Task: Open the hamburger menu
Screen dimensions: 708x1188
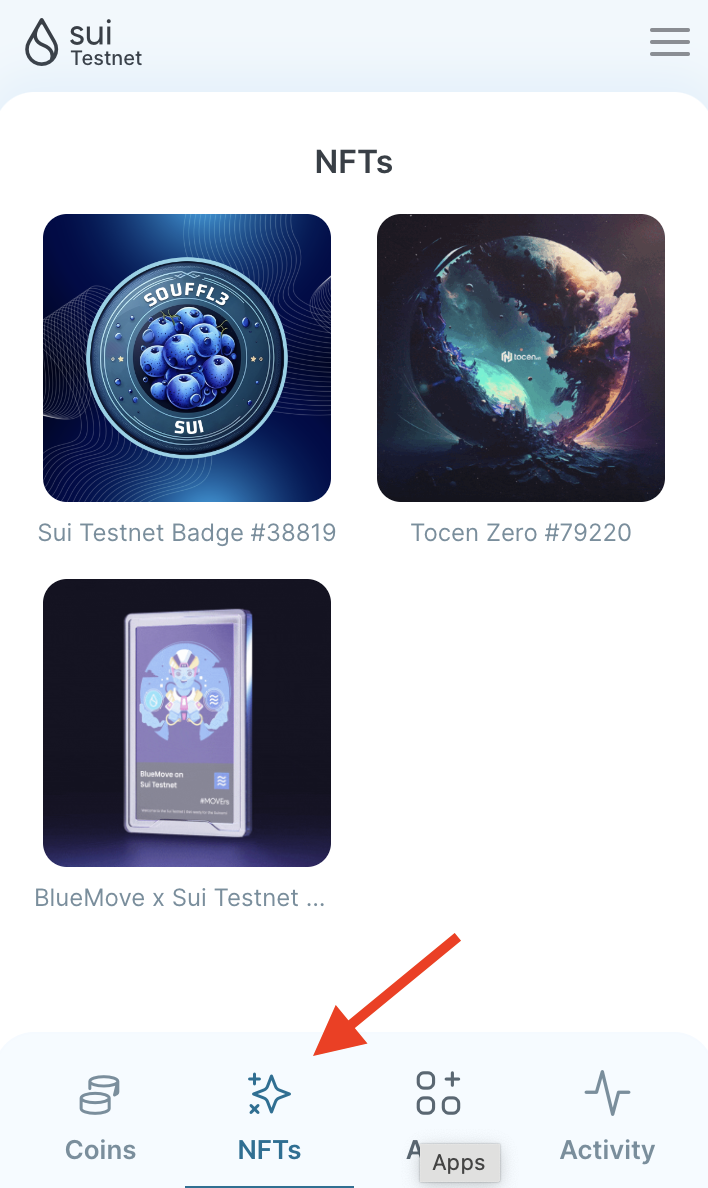Action: (669, 42)
